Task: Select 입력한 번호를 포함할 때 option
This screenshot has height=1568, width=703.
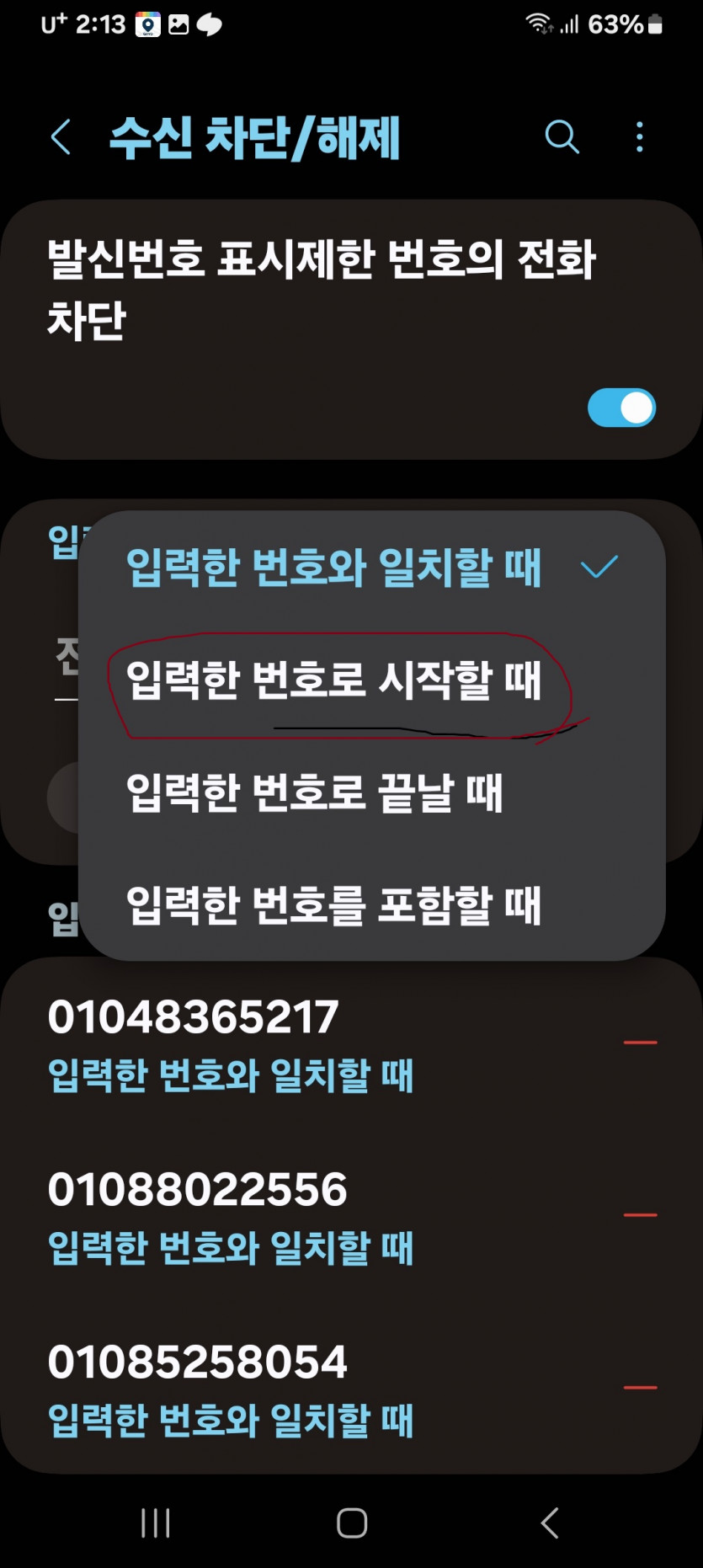Action: [x=333, y=905]
